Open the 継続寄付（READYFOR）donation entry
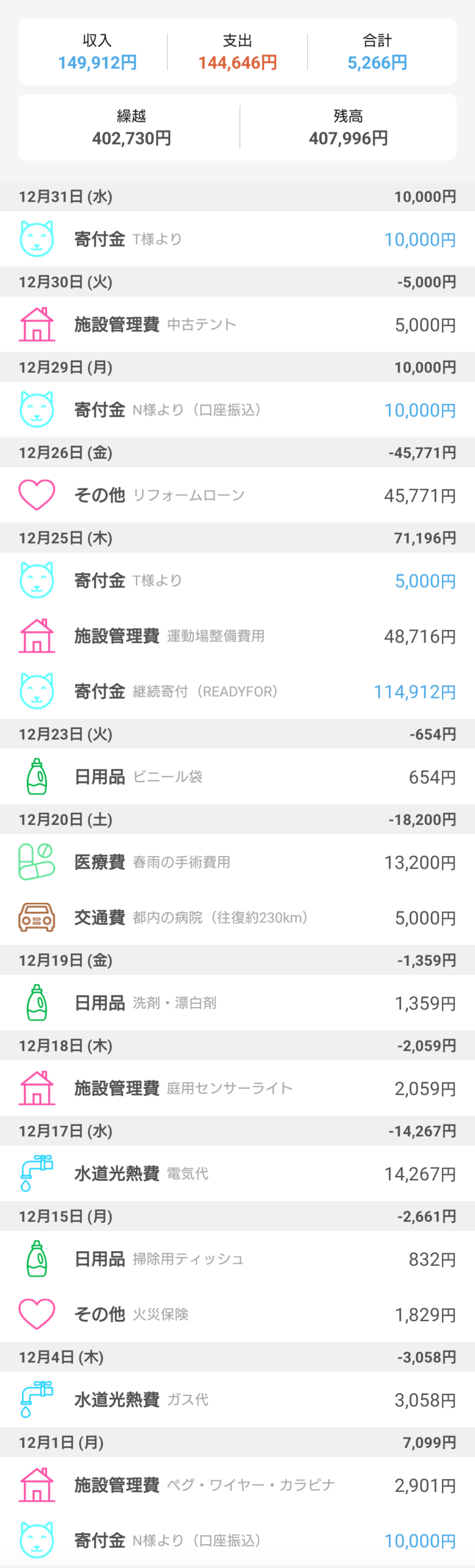Viewport: 475px width, 1568px height. [x=238, y=692]
